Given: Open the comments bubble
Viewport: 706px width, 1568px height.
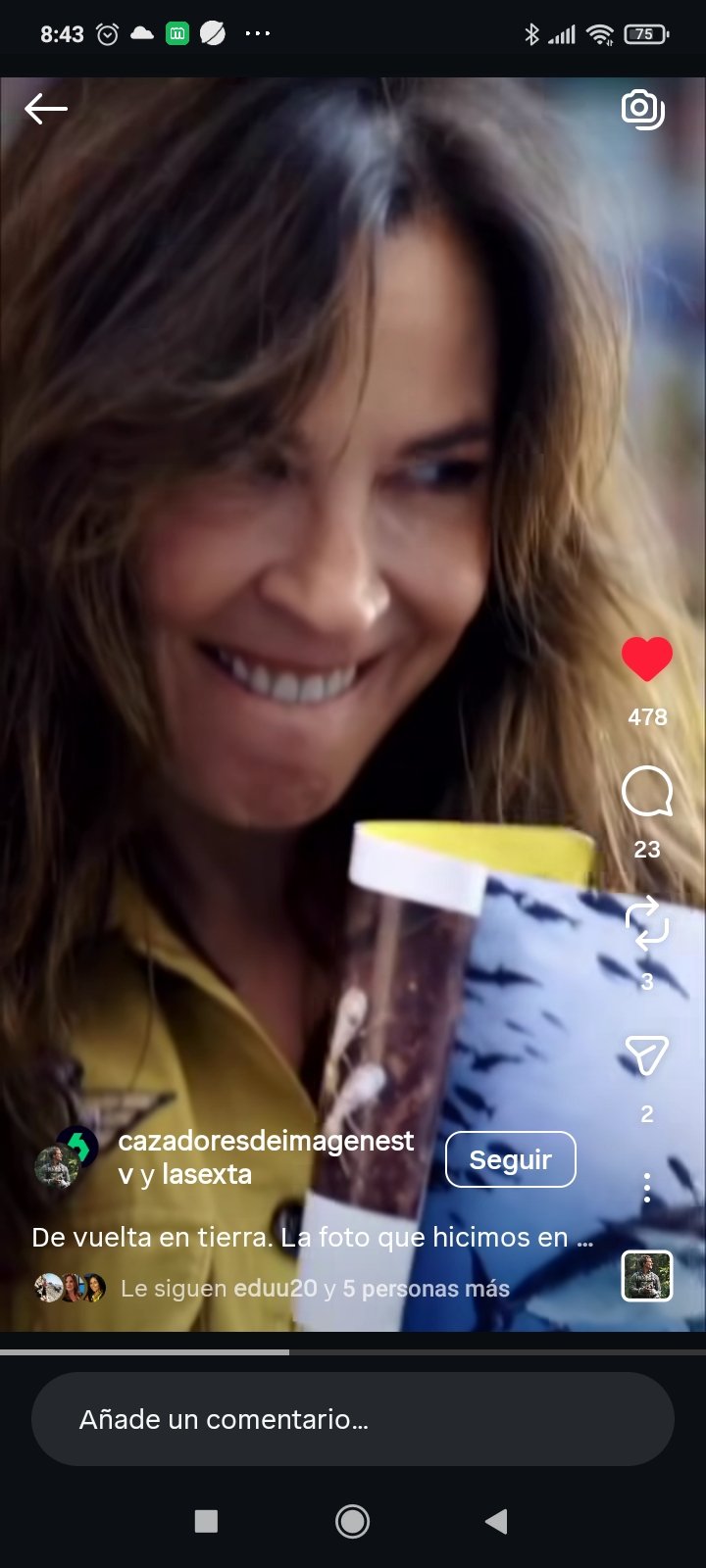Looking at the screenshot, I should [647, 792].
